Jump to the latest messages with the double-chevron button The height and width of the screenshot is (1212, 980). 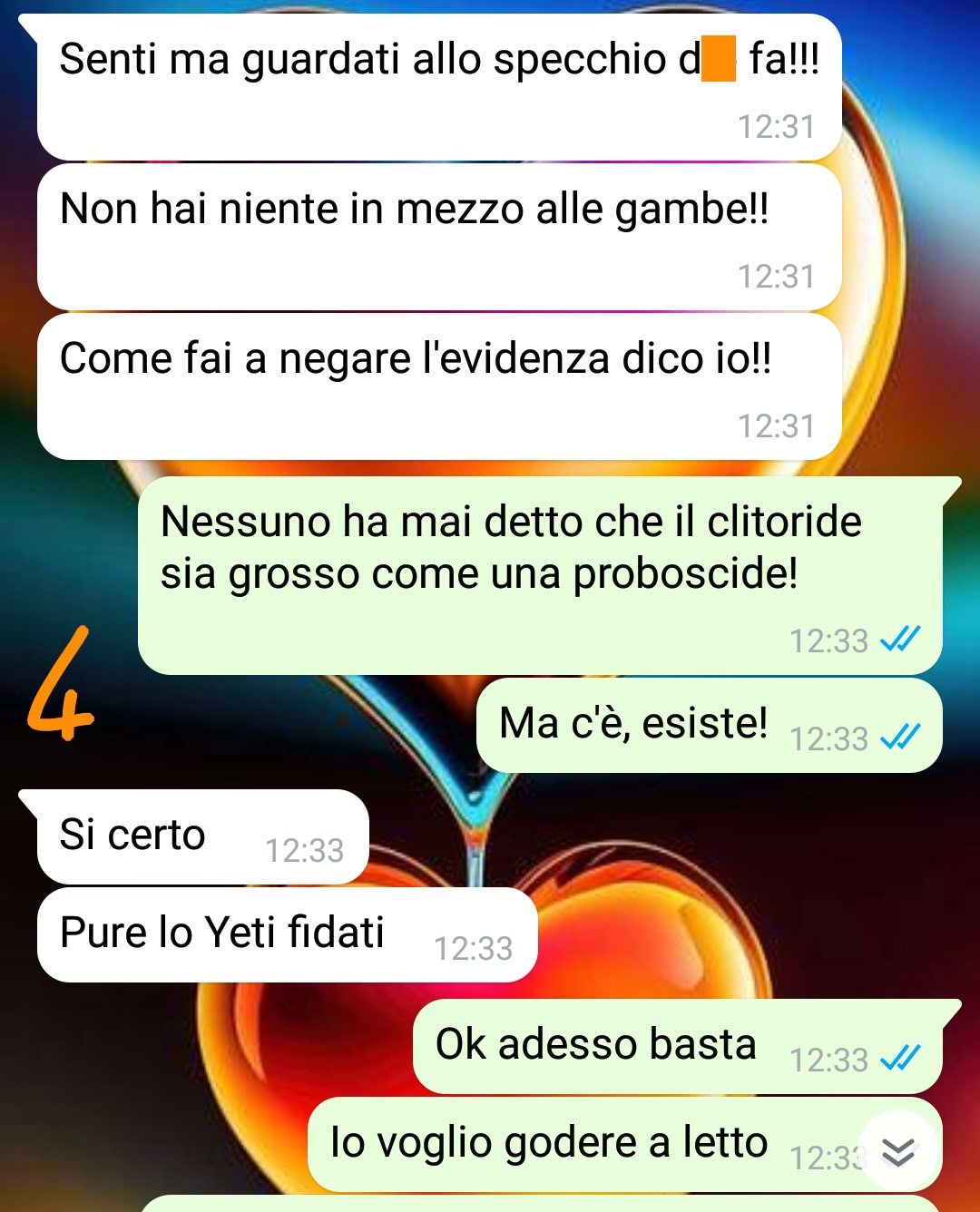897,1152
